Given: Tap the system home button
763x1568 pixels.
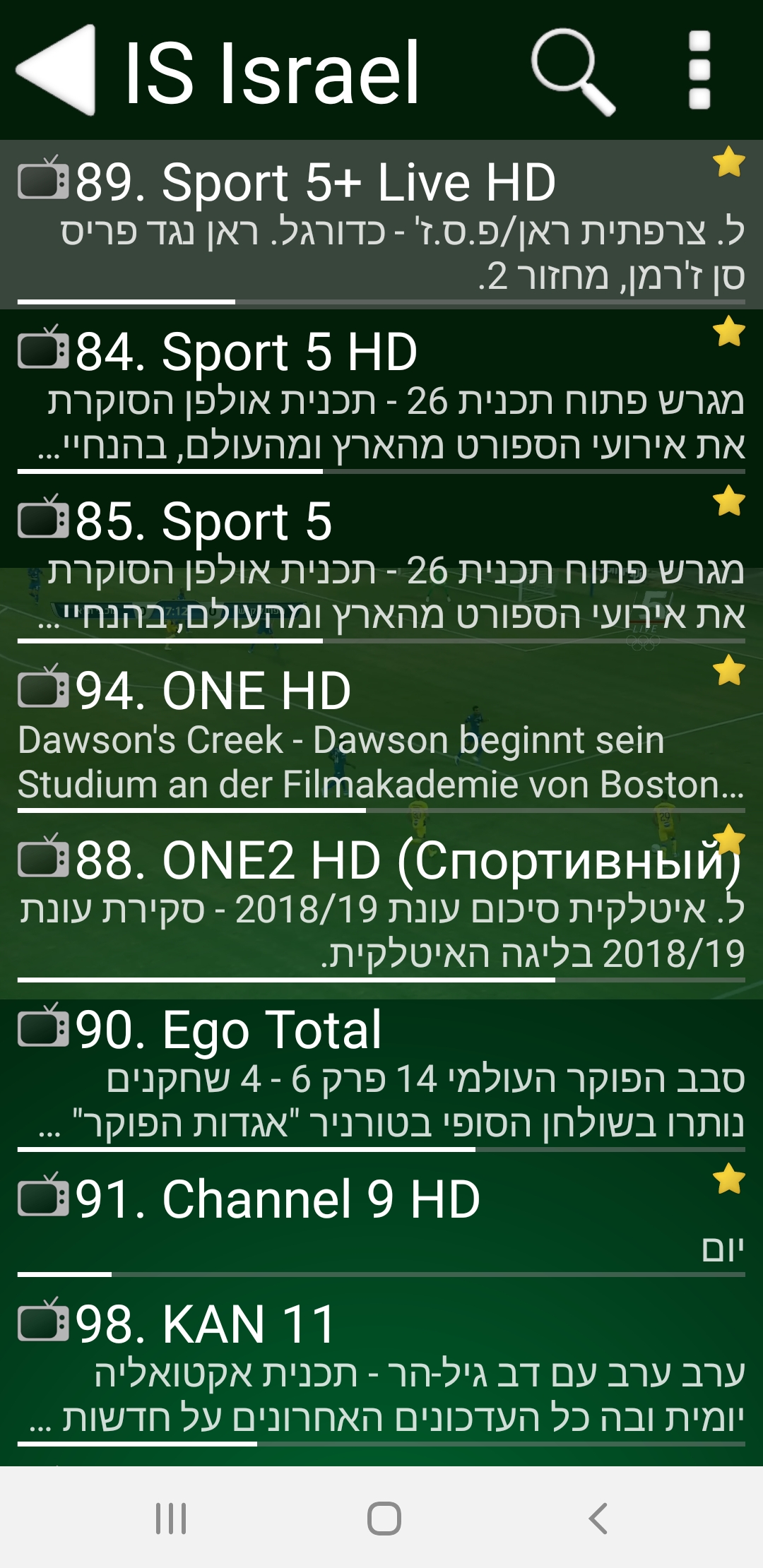Looking at the screenshot, I should [x=384, y=1518].
